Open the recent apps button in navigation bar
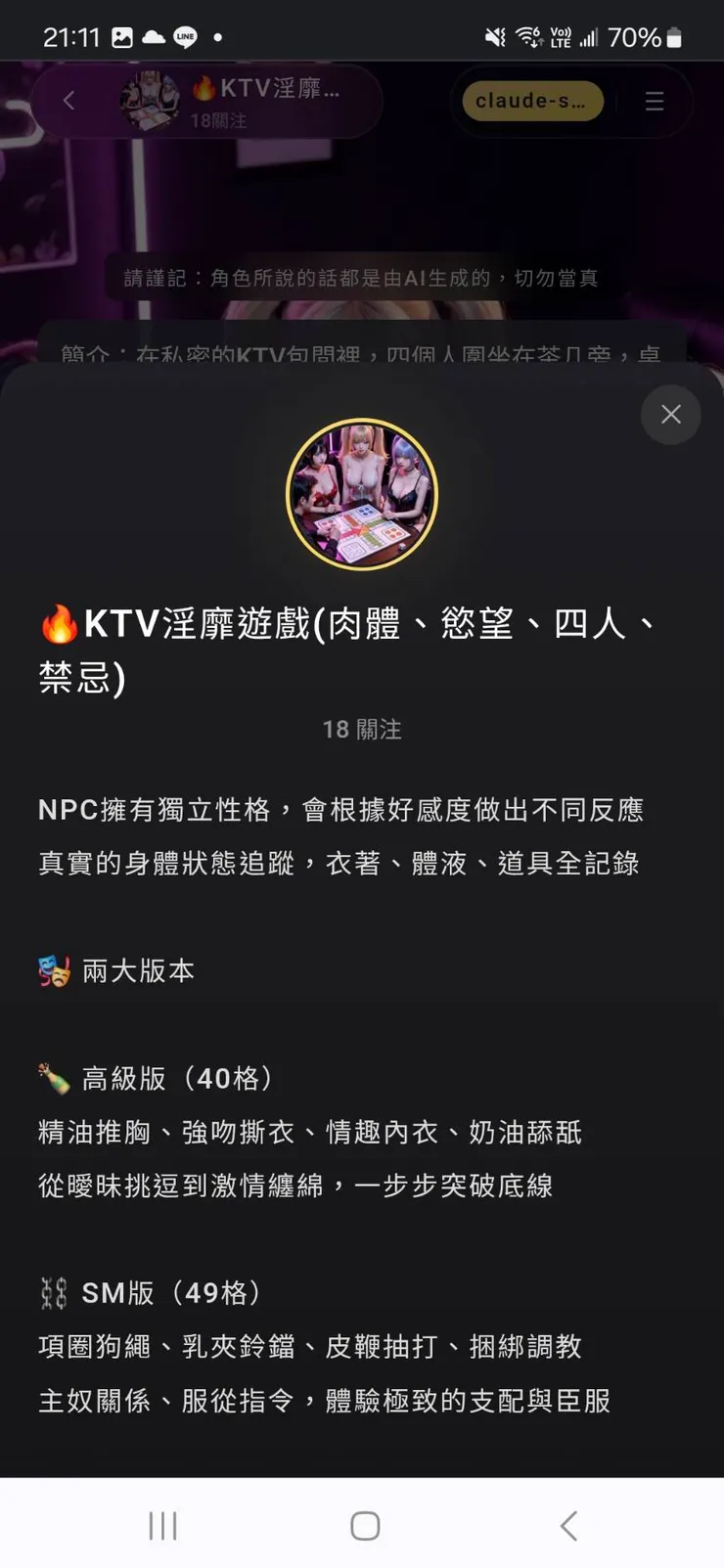This screenshot has height=1568, width=724. pos(161,1524)
